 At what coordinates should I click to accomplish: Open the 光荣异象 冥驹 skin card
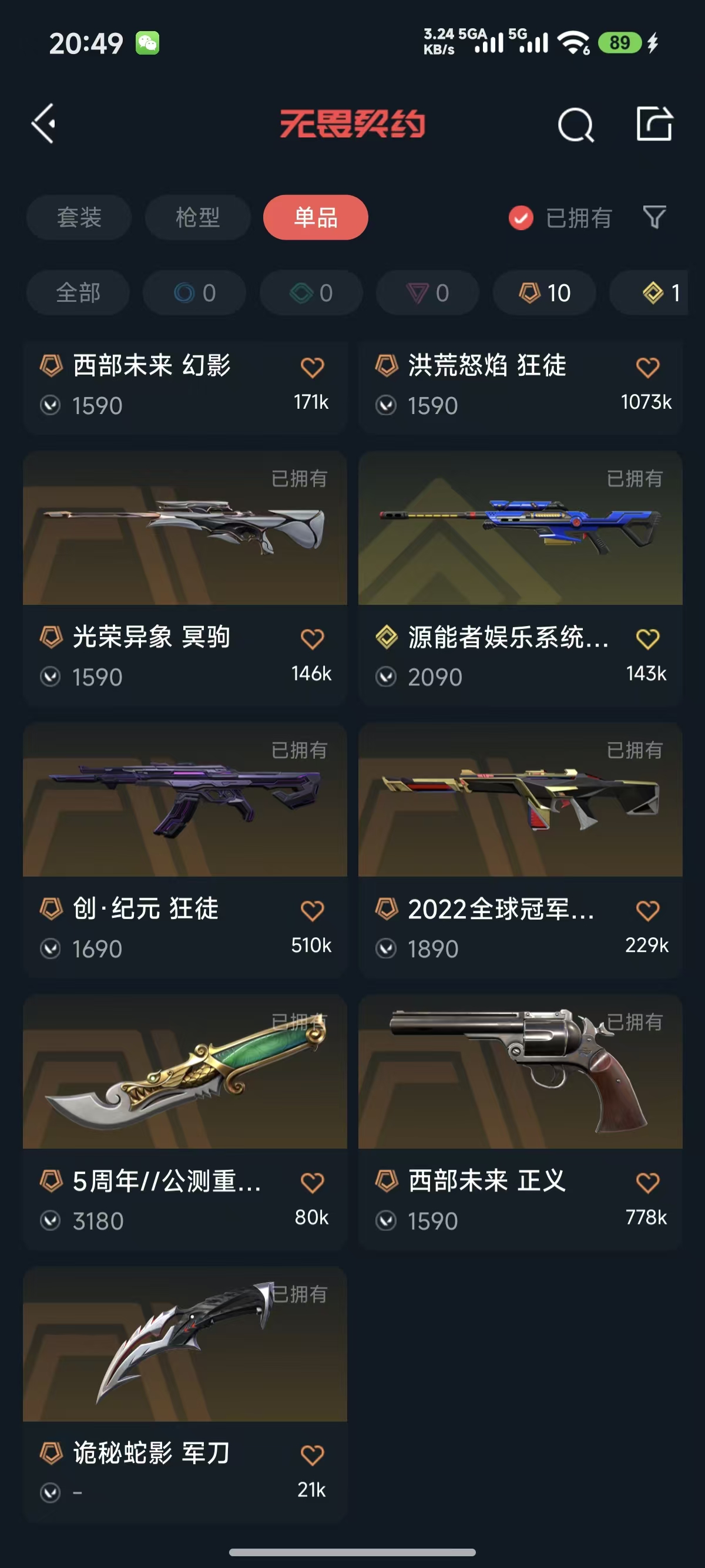[185, 578]
